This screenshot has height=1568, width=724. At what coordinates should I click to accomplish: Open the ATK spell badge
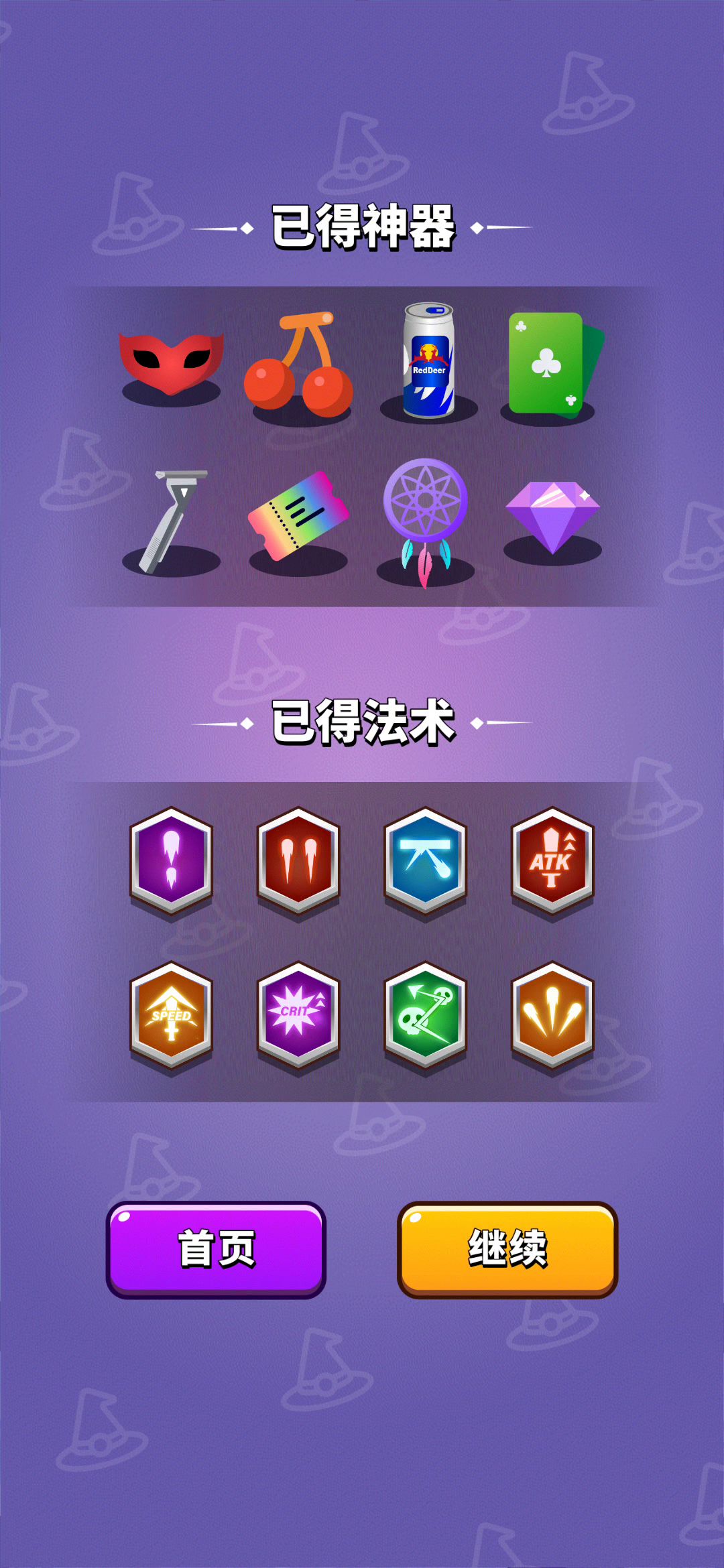[552, 862]
